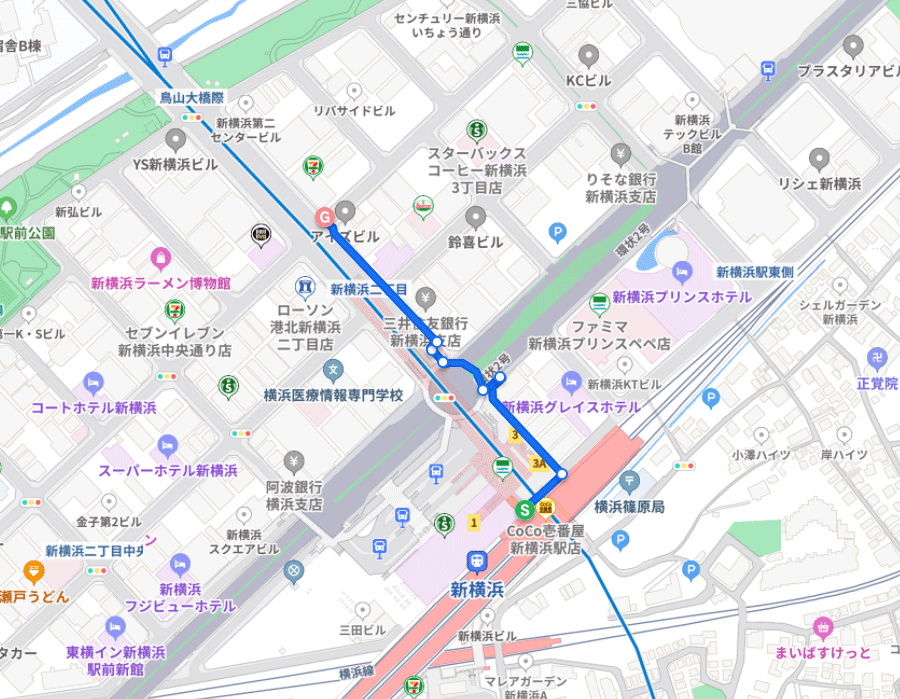Select the 新横浜プリンスホテル hotel pin
This screenshot has width=900, height=699.
click(x=683, y=272)
